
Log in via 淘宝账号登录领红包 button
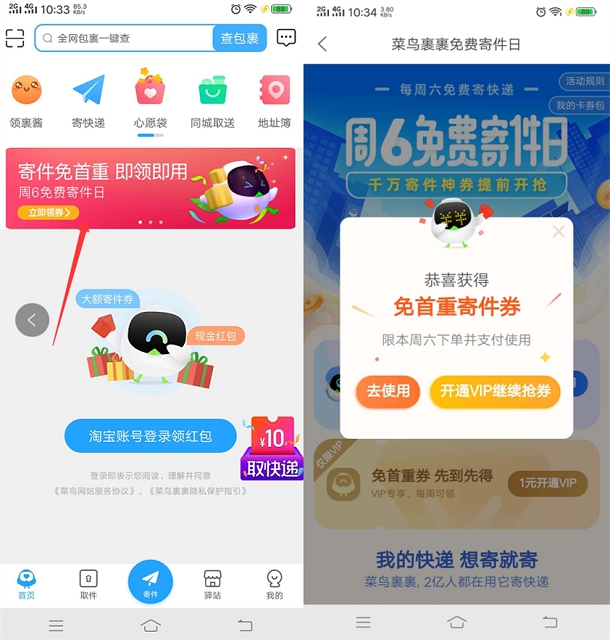click(x=150, y=436)
